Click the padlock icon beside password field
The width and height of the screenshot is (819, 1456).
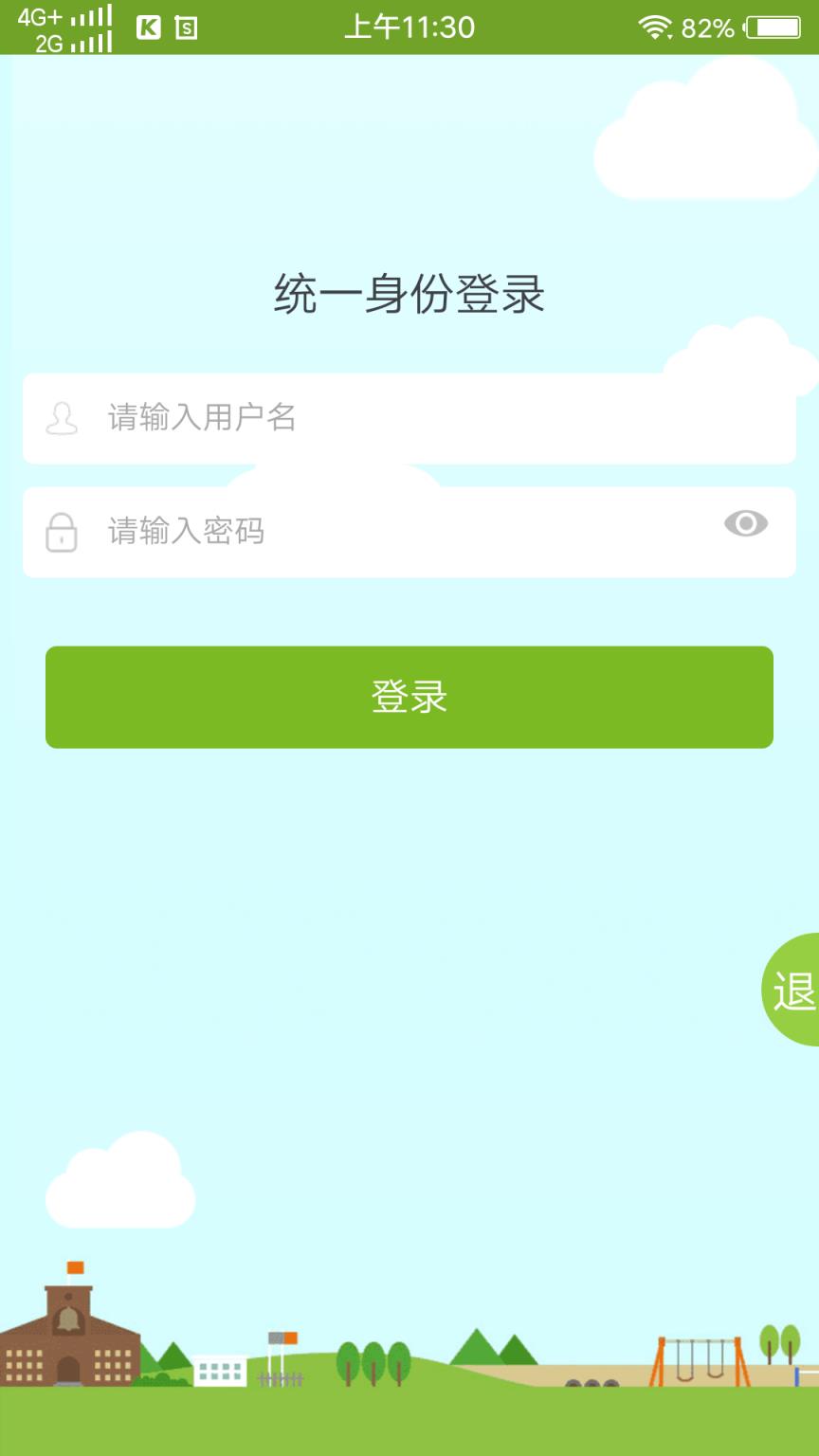(63, 532)
